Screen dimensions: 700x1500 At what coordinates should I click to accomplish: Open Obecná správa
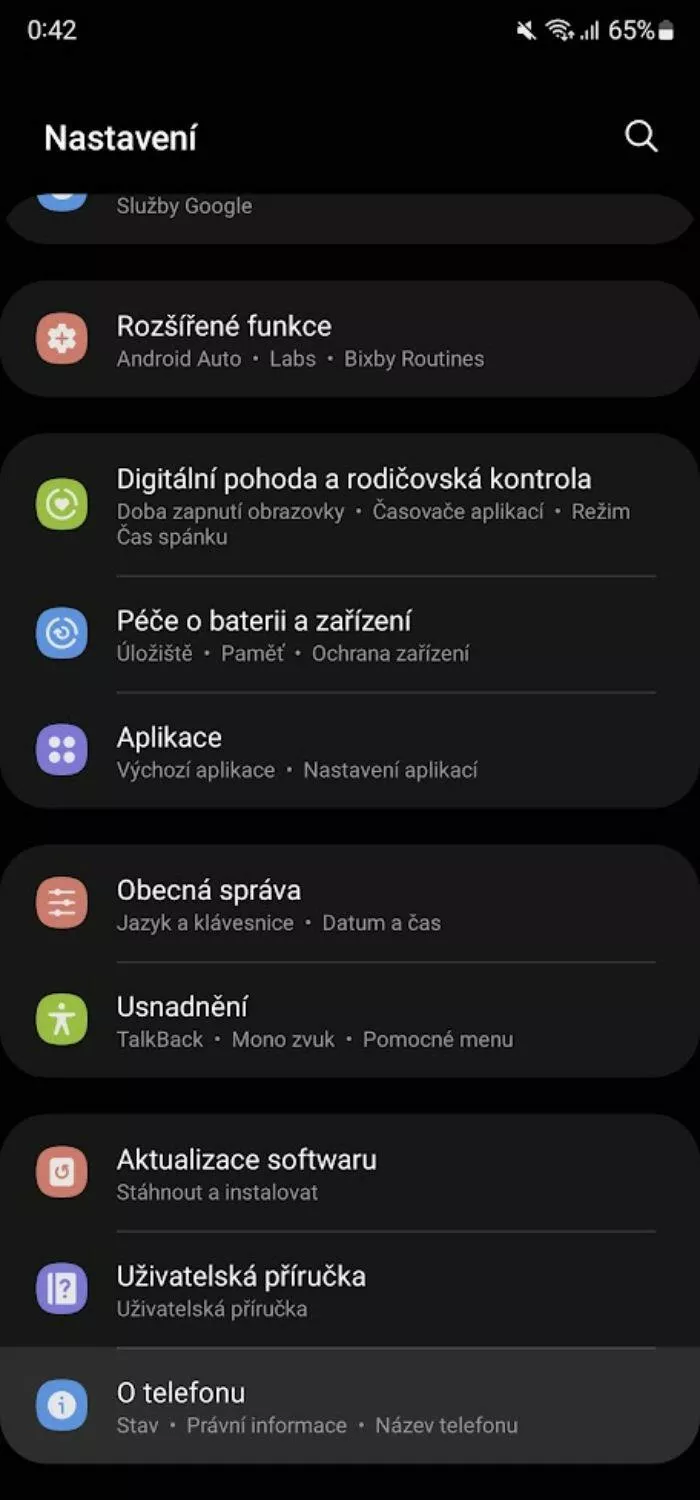(x=350, y=903)
